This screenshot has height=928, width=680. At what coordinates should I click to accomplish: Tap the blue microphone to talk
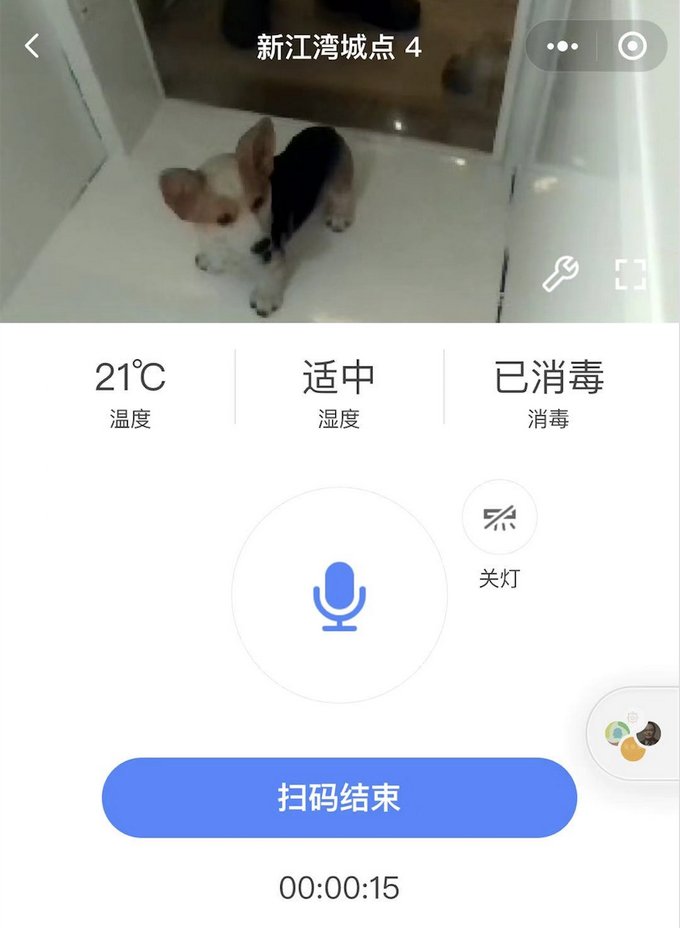339,595
